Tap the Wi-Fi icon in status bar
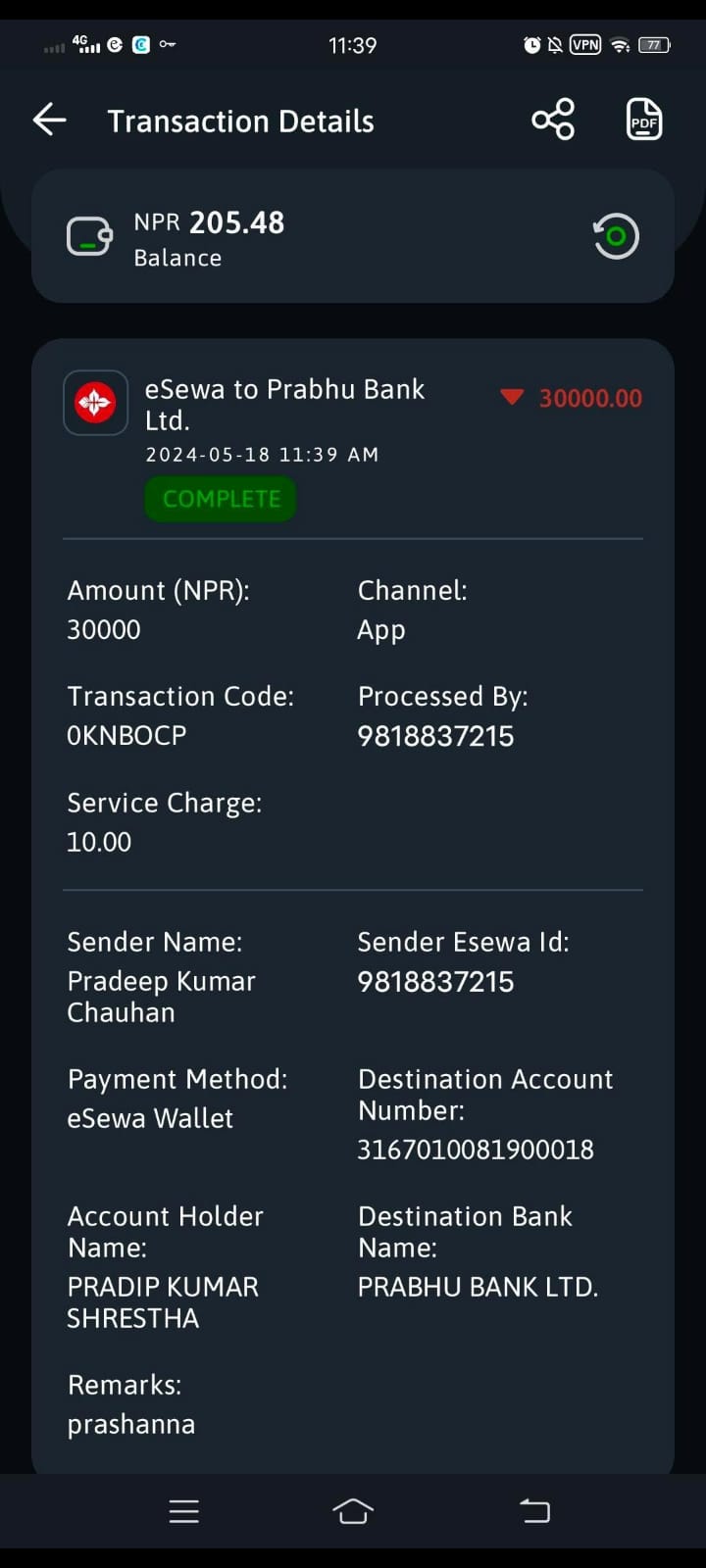706x1568 pixels. click(x=620, y=44)
